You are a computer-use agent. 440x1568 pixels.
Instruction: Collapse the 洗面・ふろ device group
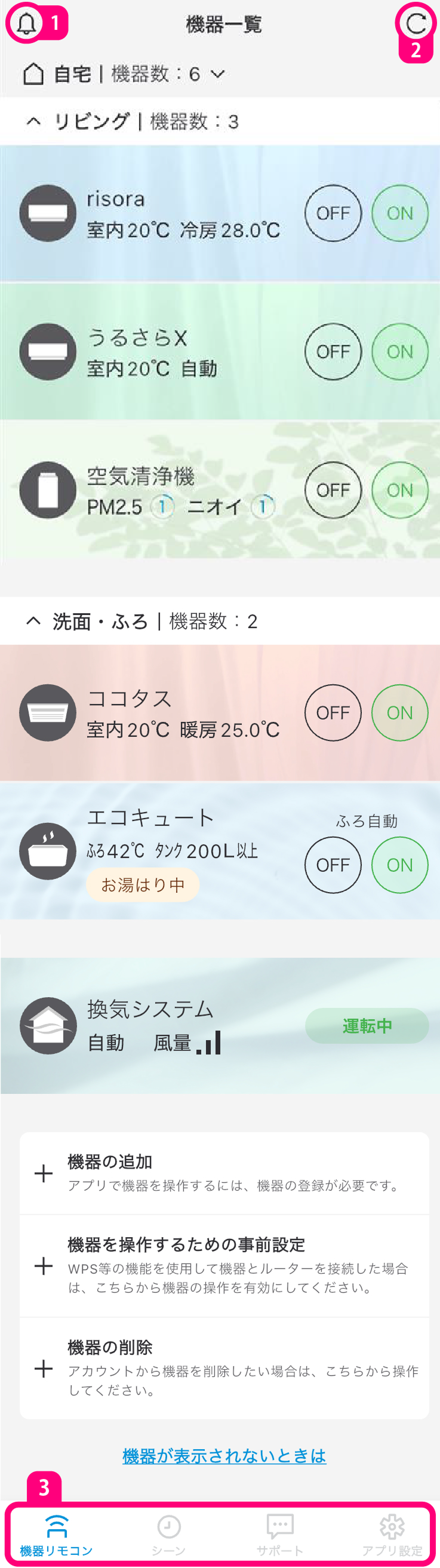pos(33,621)
